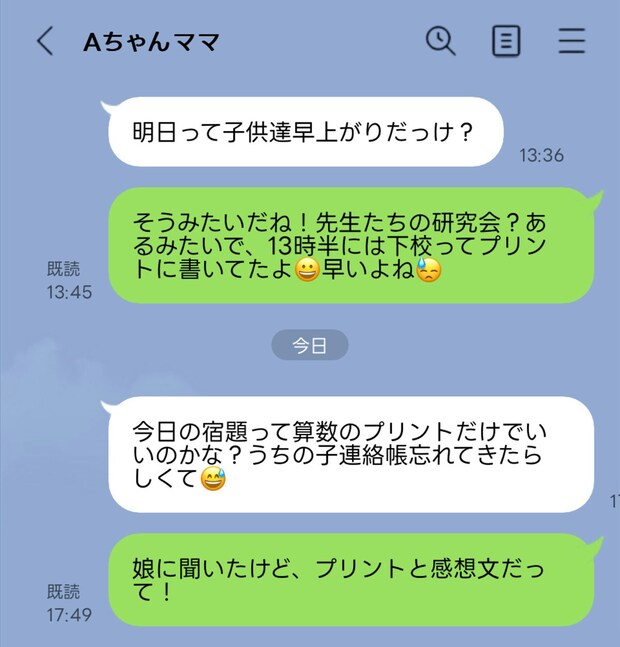Search within this chat
Screen dimensions: 620x647
tap(440, 40)
